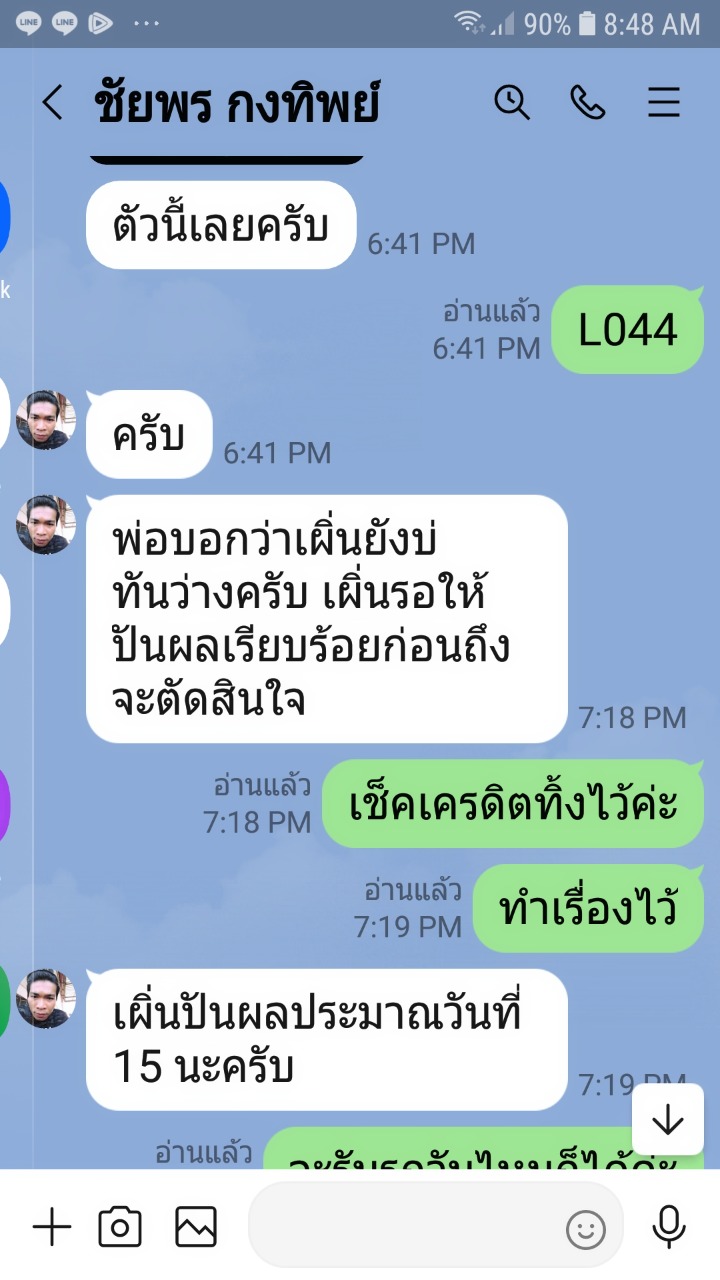
Task: Search within this chat
Action: point(512,102)
